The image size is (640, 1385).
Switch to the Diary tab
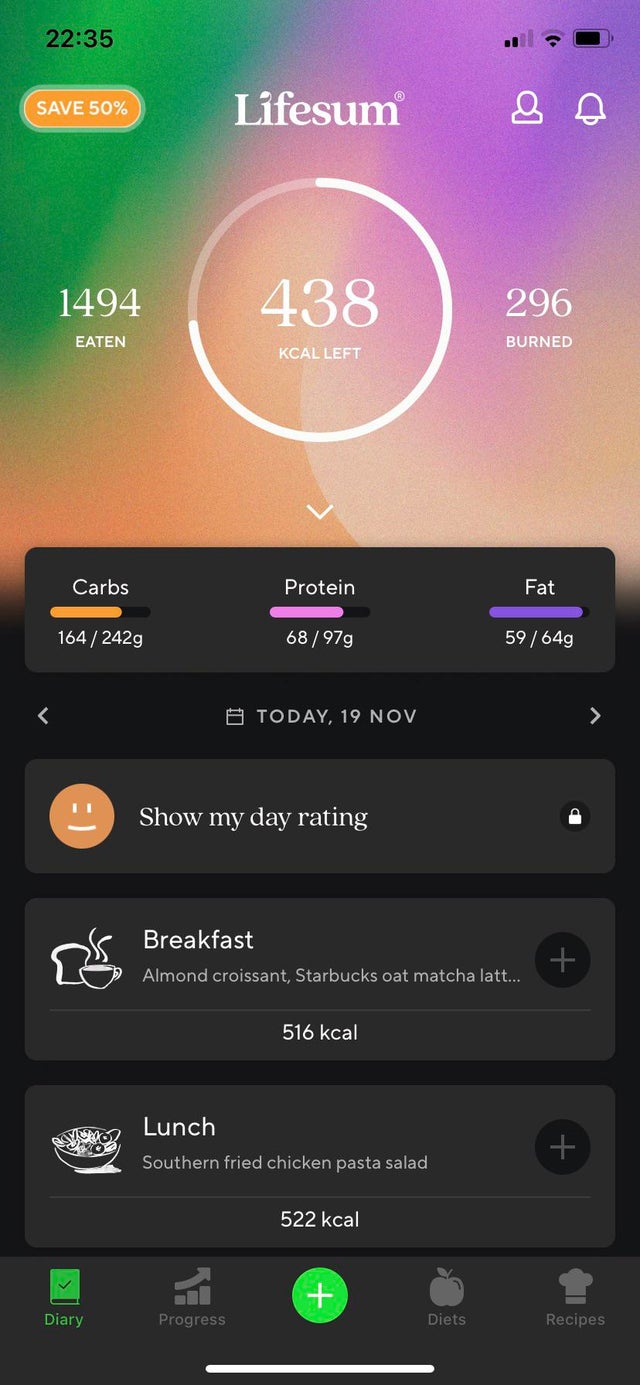tap(64, 1298)
